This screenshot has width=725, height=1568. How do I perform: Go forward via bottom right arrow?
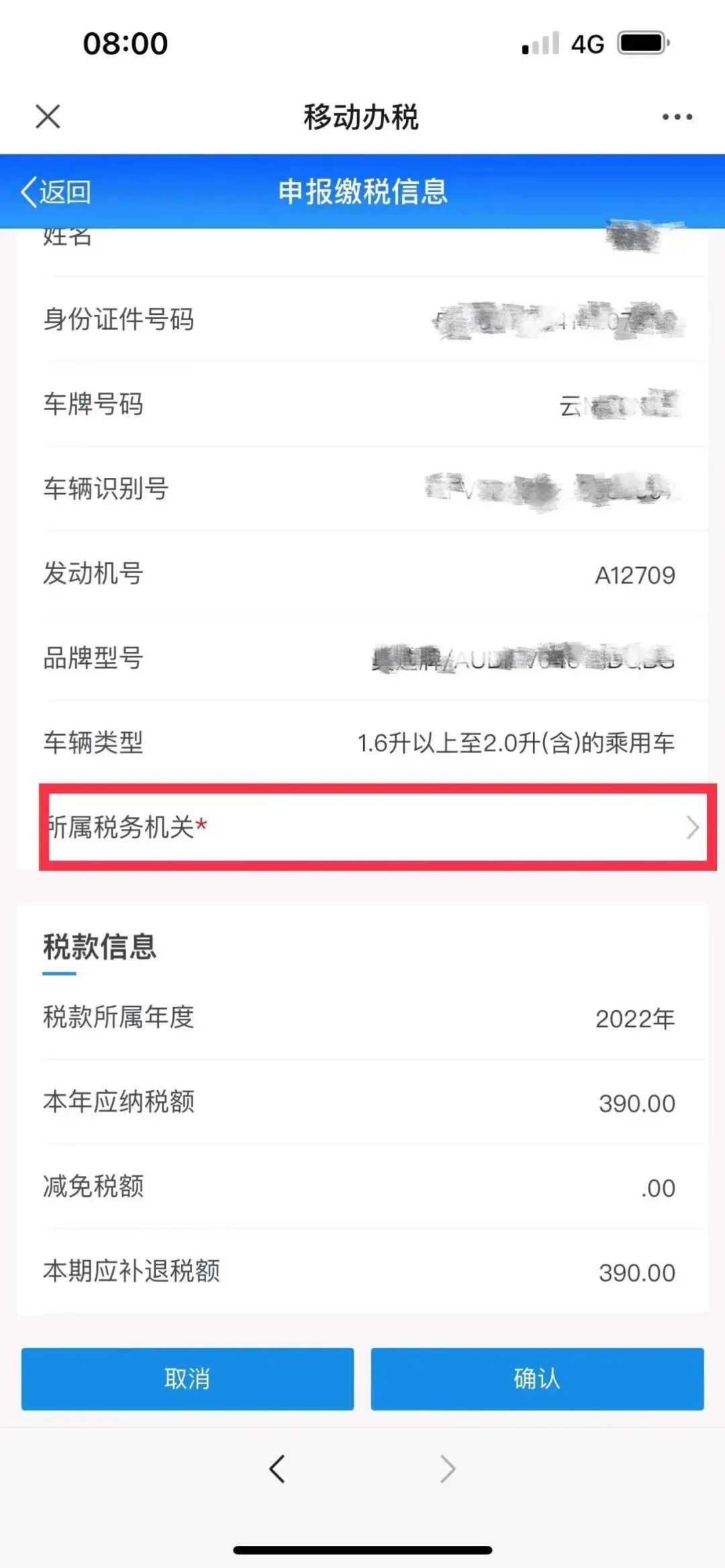(x=448, y=1469)
